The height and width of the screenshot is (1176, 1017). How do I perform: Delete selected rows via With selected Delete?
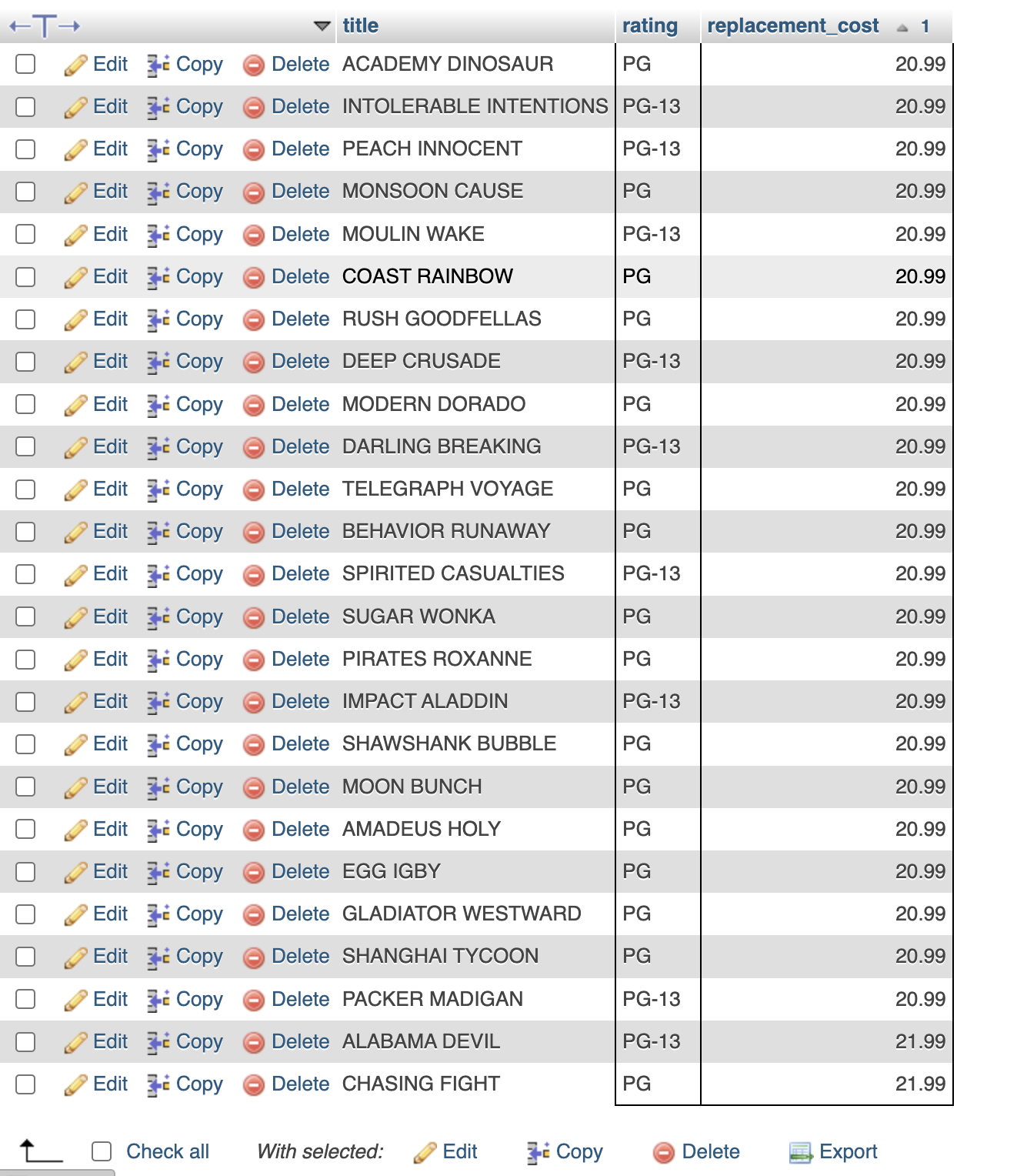pos(697,1151)
